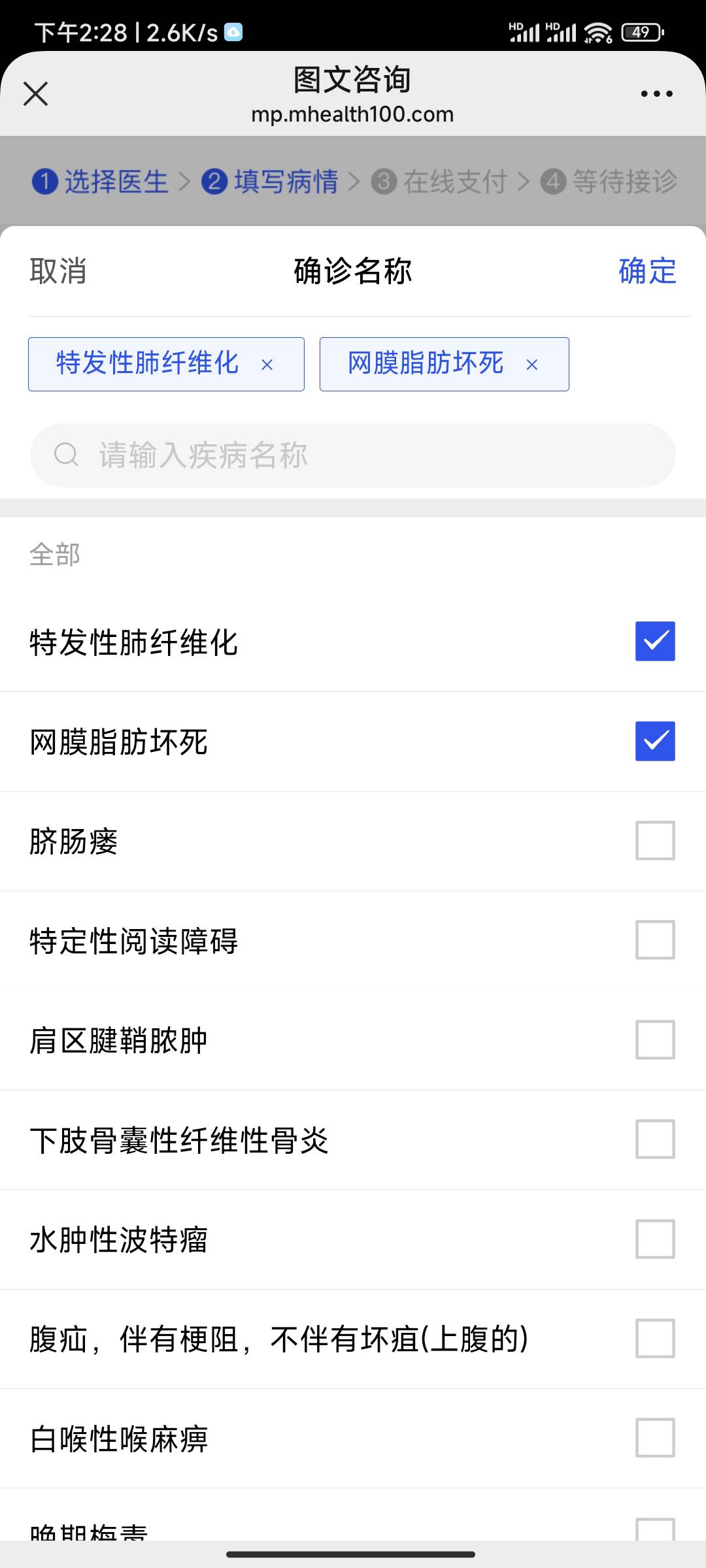Select 脐肠瘘 checkbox
The height and width of the screenshot is (1568, 706).
pos(655,841)
